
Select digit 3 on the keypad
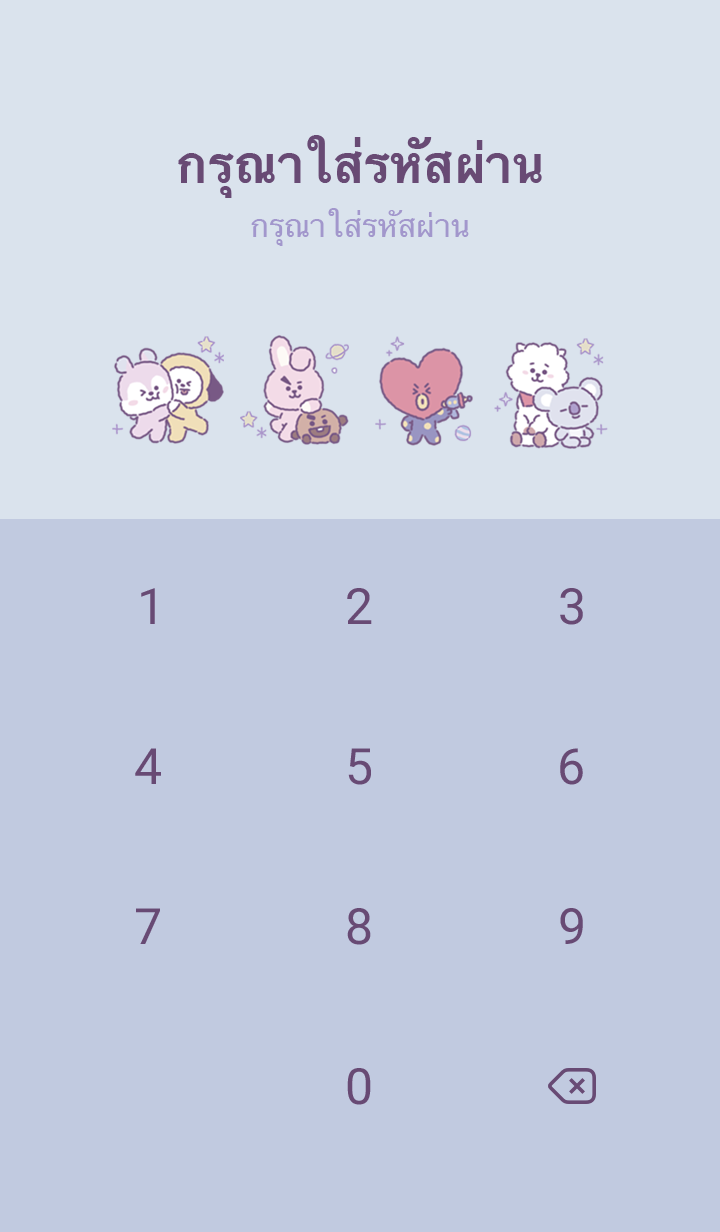[571, 607]
